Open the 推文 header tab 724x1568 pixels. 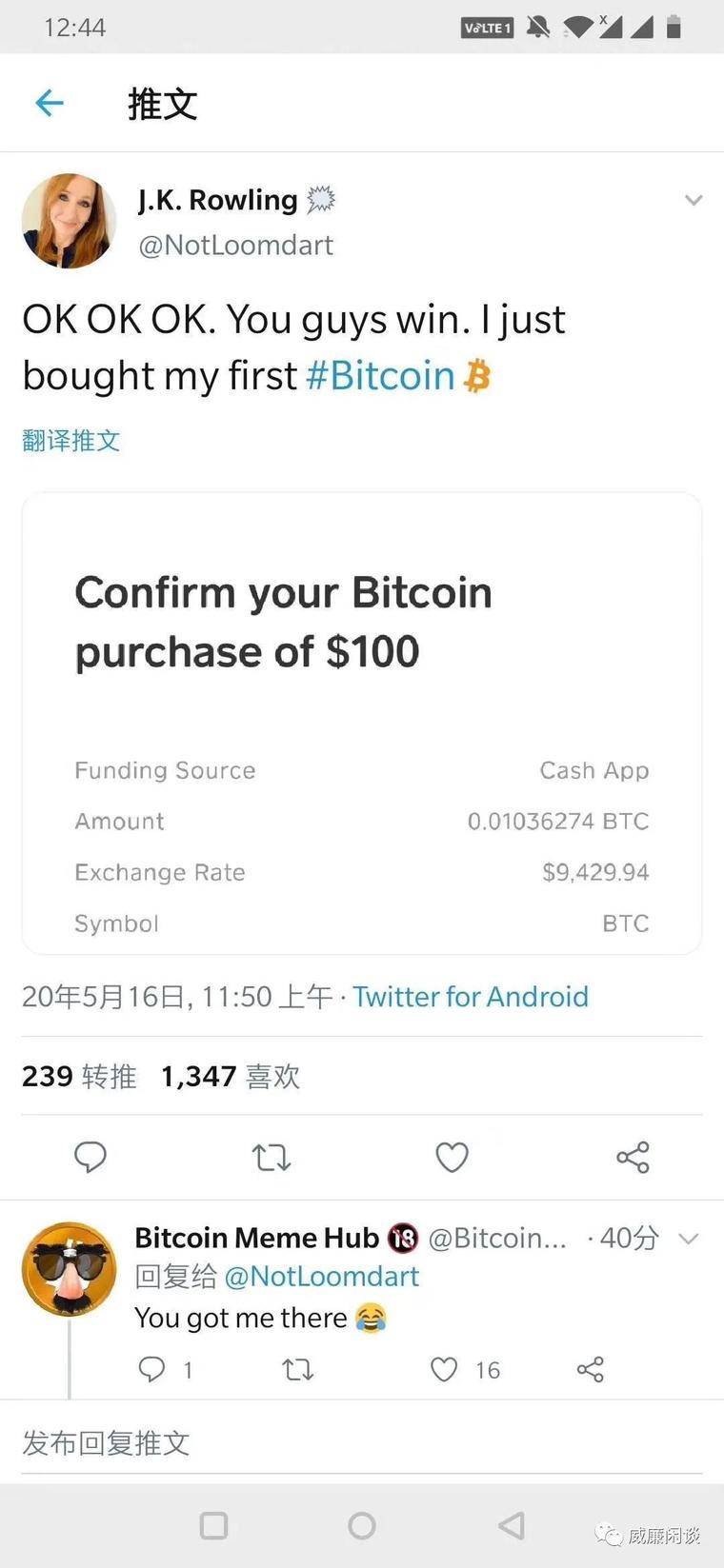coord(160,103)
